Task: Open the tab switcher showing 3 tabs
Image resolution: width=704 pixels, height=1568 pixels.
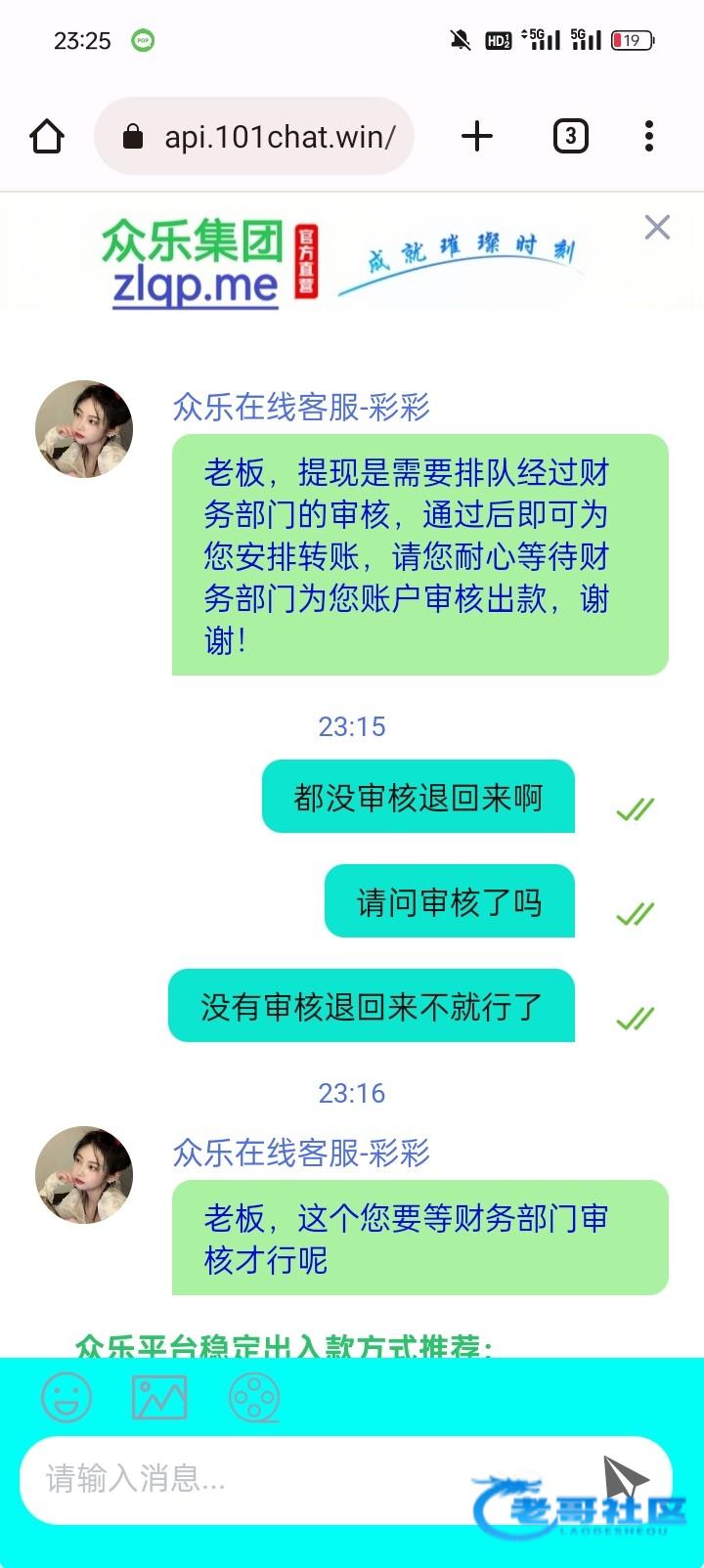Action: click(x=570, y=136)
